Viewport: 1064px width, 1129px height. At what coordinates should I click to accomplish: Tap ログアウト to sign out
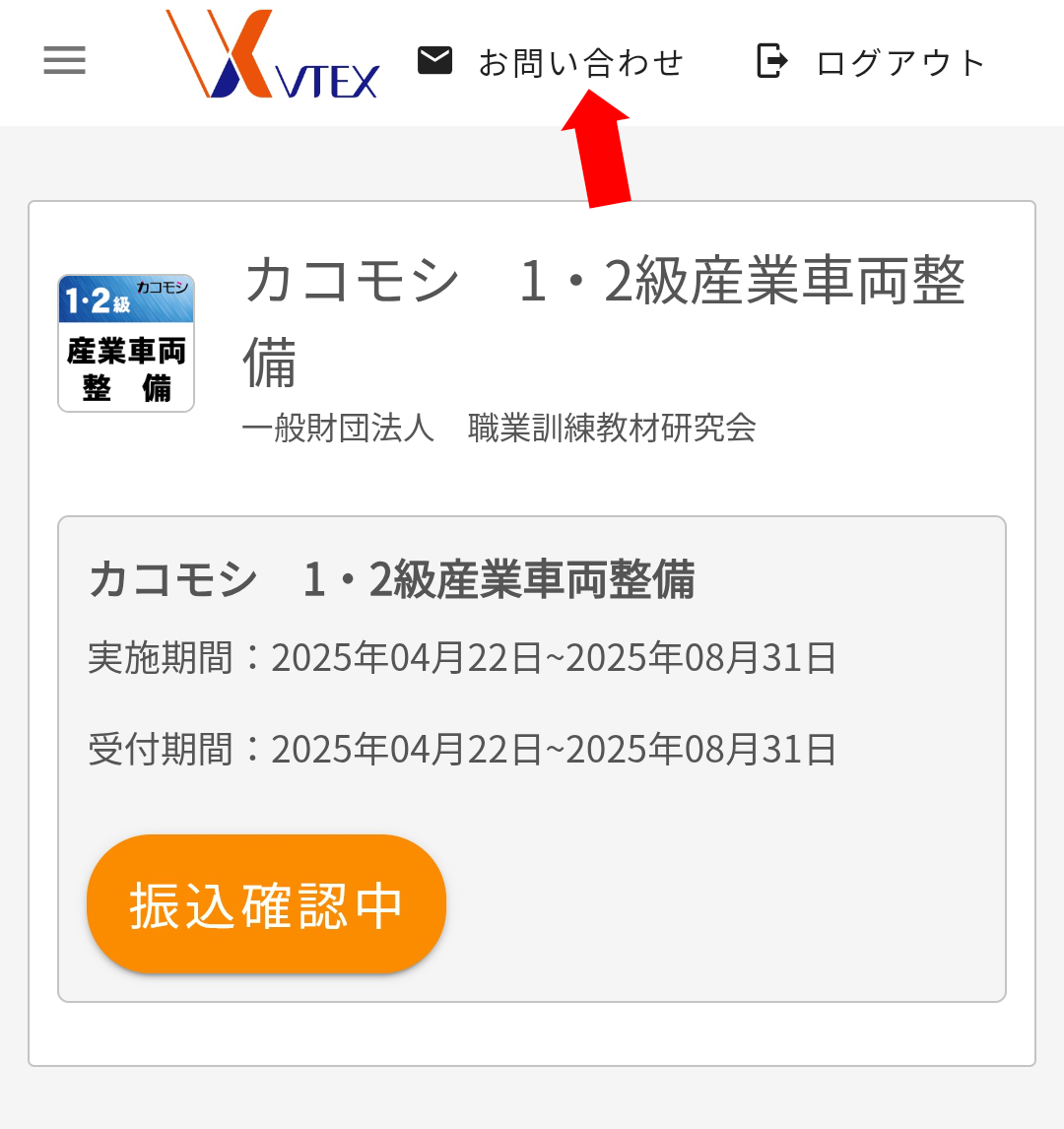point(871,62)
